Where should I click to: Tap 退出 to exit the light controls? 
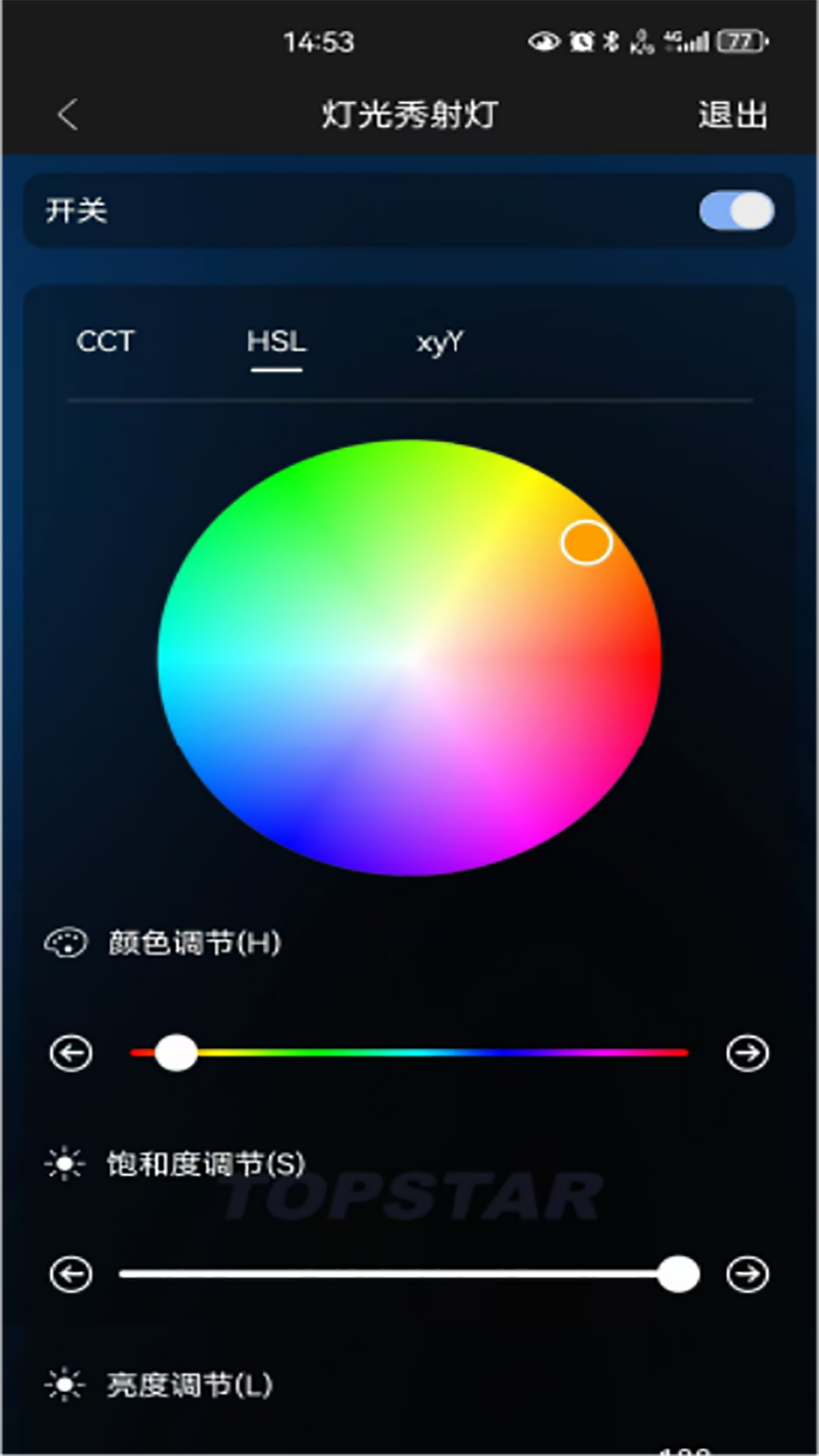point(732,114)
